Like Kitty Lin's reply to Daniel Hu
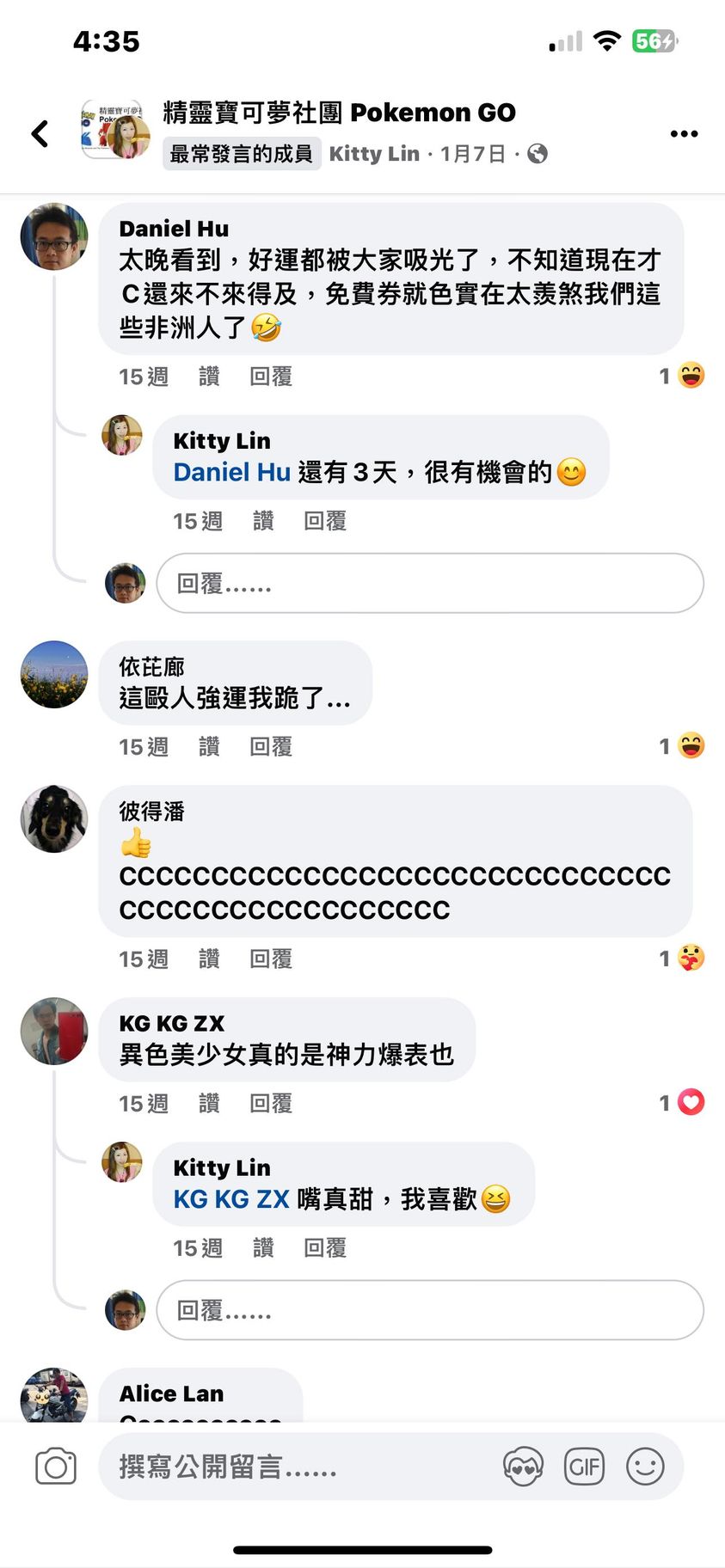Screen dimensions: 725x1568 (x=263, y=521)
